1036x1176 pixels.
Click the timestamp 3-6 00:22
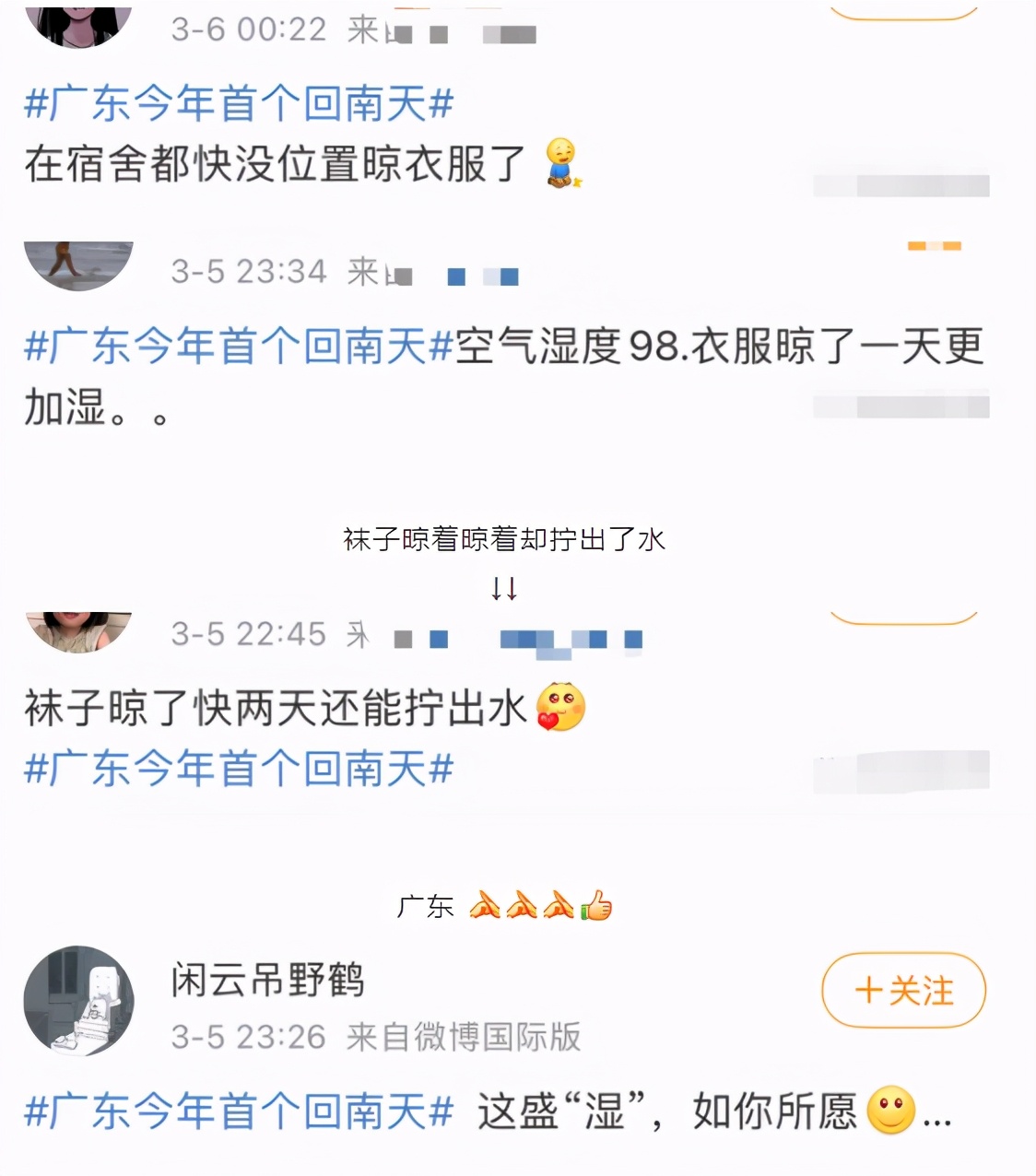coord(251,29)
